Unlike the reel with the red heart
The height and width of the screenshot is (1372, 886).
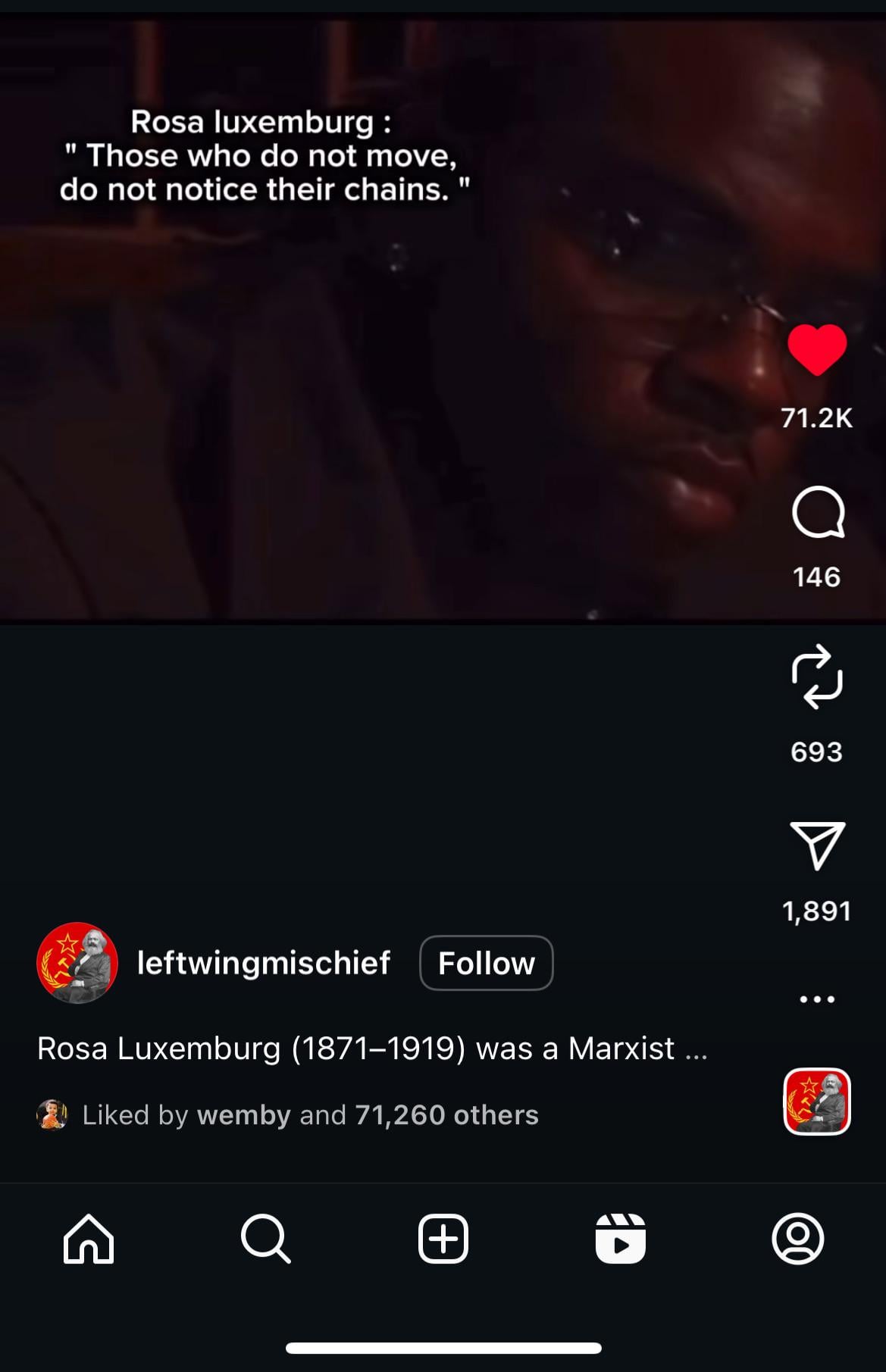(x=816, y=350)
